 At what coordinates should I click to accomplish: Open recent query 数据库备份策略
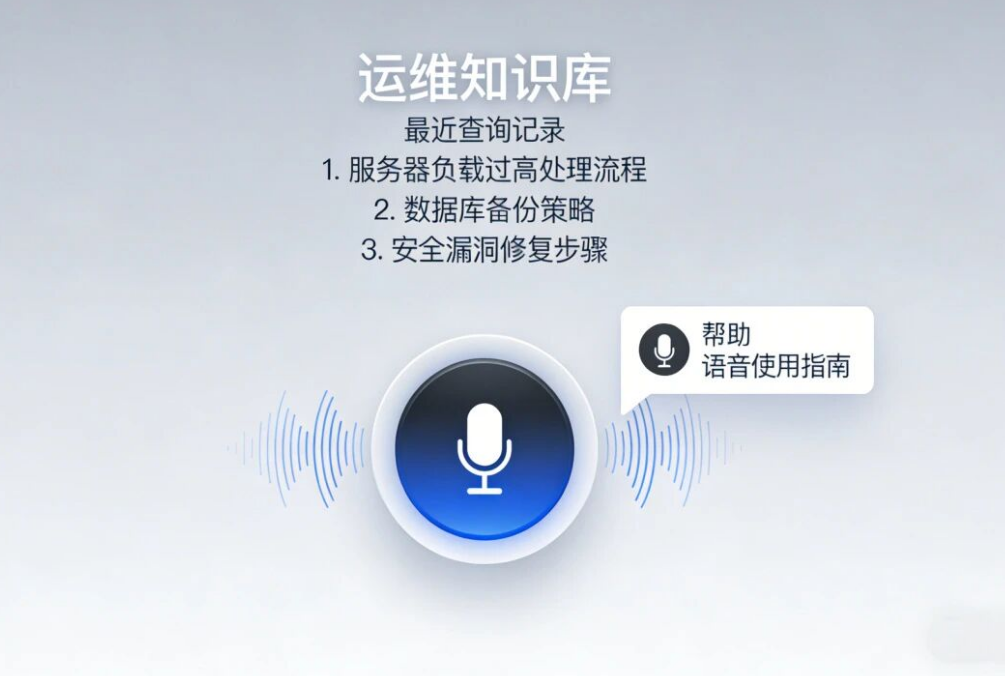click(484, 210)
